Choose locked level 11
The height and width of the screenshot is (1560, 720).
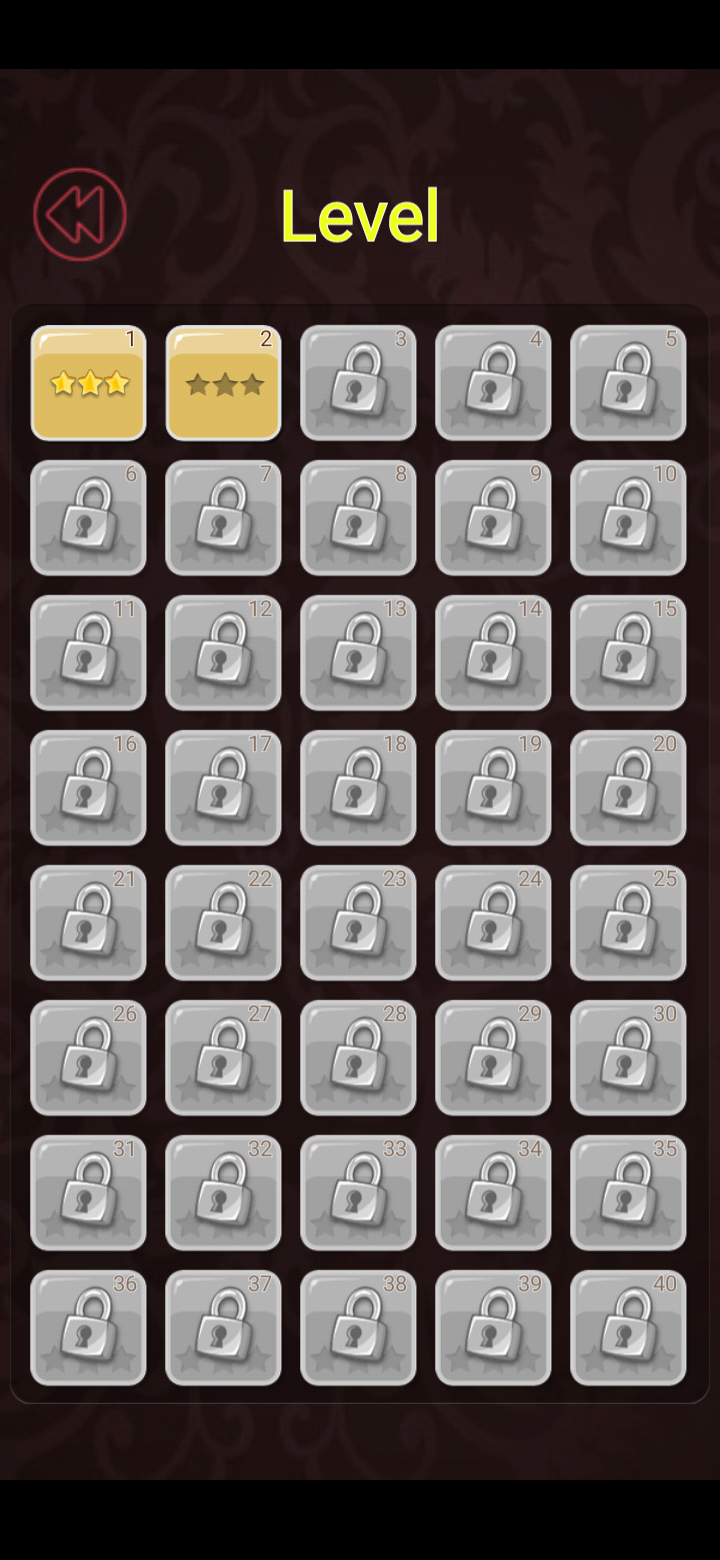[x=88, y=653]
